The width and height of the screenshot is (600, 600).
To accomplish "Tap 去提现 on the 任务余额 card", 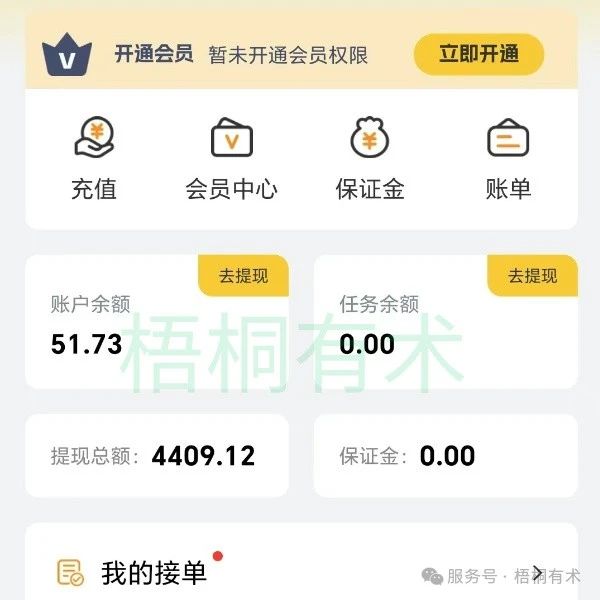I will coord(532,276).
